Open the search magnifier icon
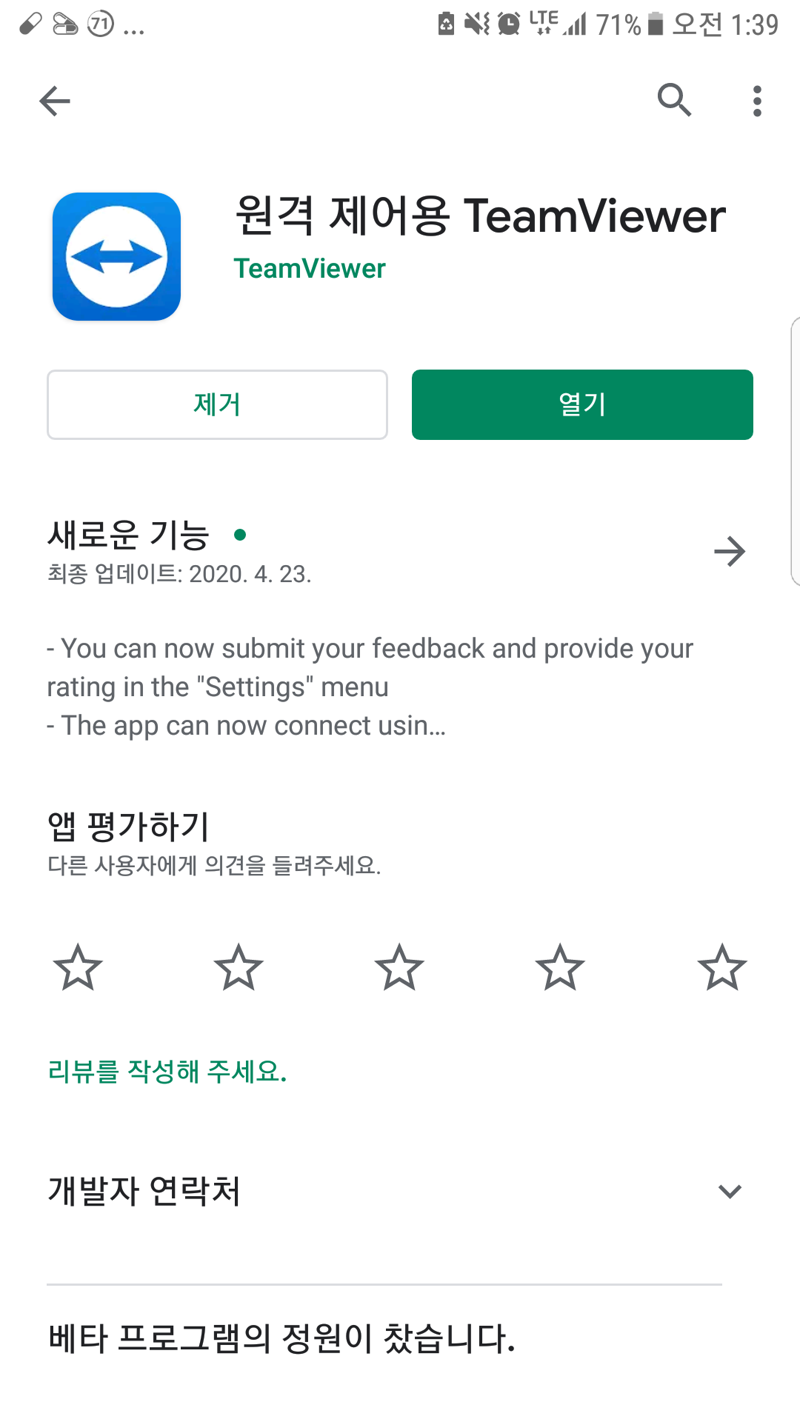800x1422 pixels. (x=674, y=100)
